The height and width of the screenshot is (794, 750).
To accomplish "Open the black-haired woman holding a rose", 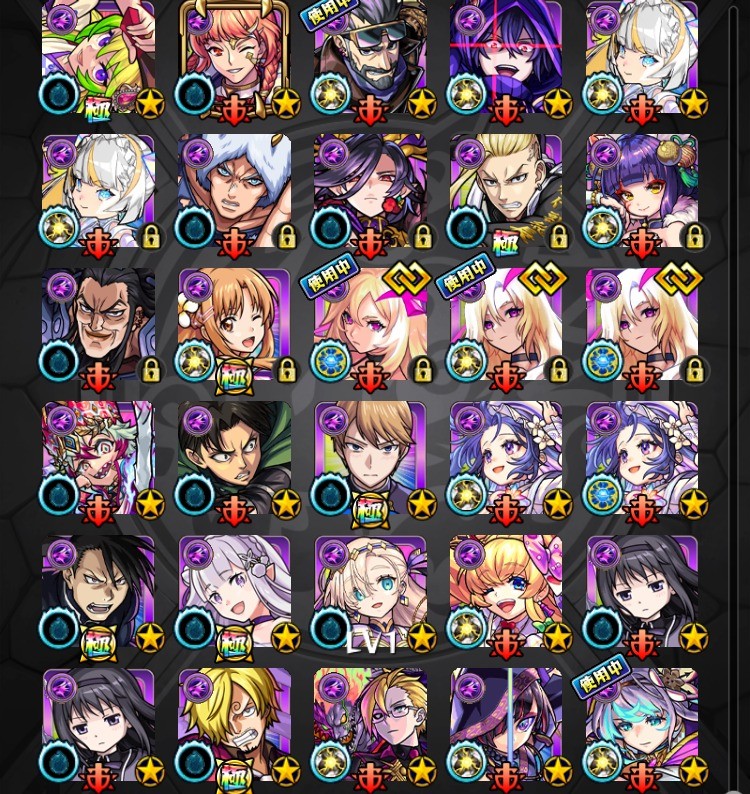I will [x=370, y=192].
